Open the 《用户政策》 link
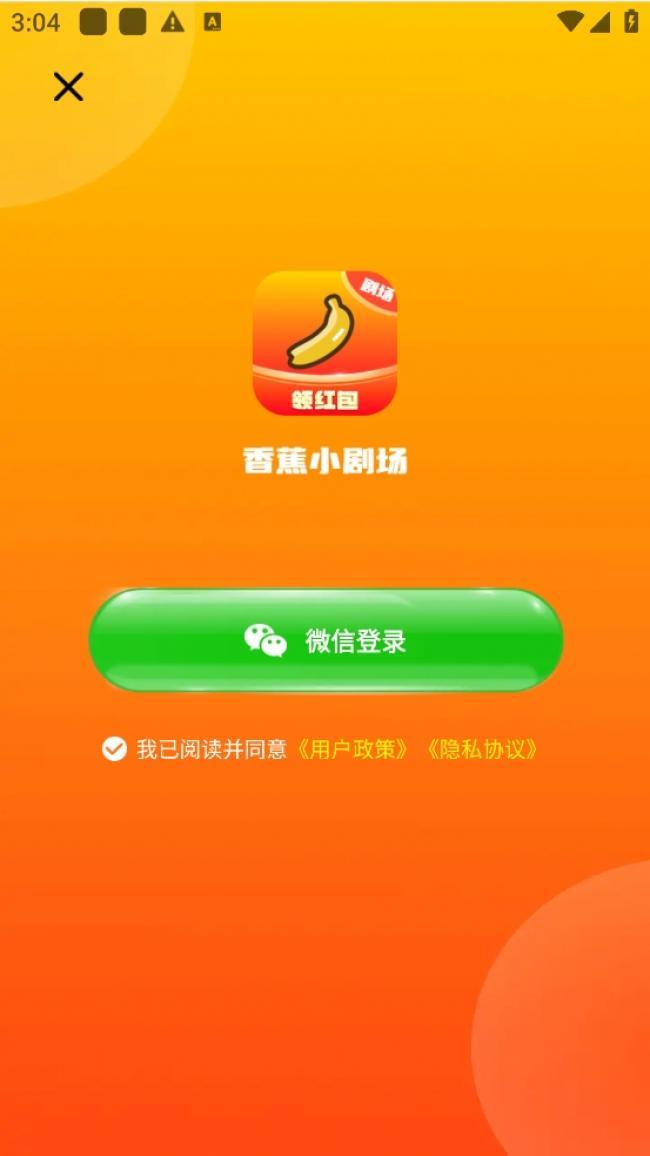Screen dimensions: 650x1156 (351, 750)
